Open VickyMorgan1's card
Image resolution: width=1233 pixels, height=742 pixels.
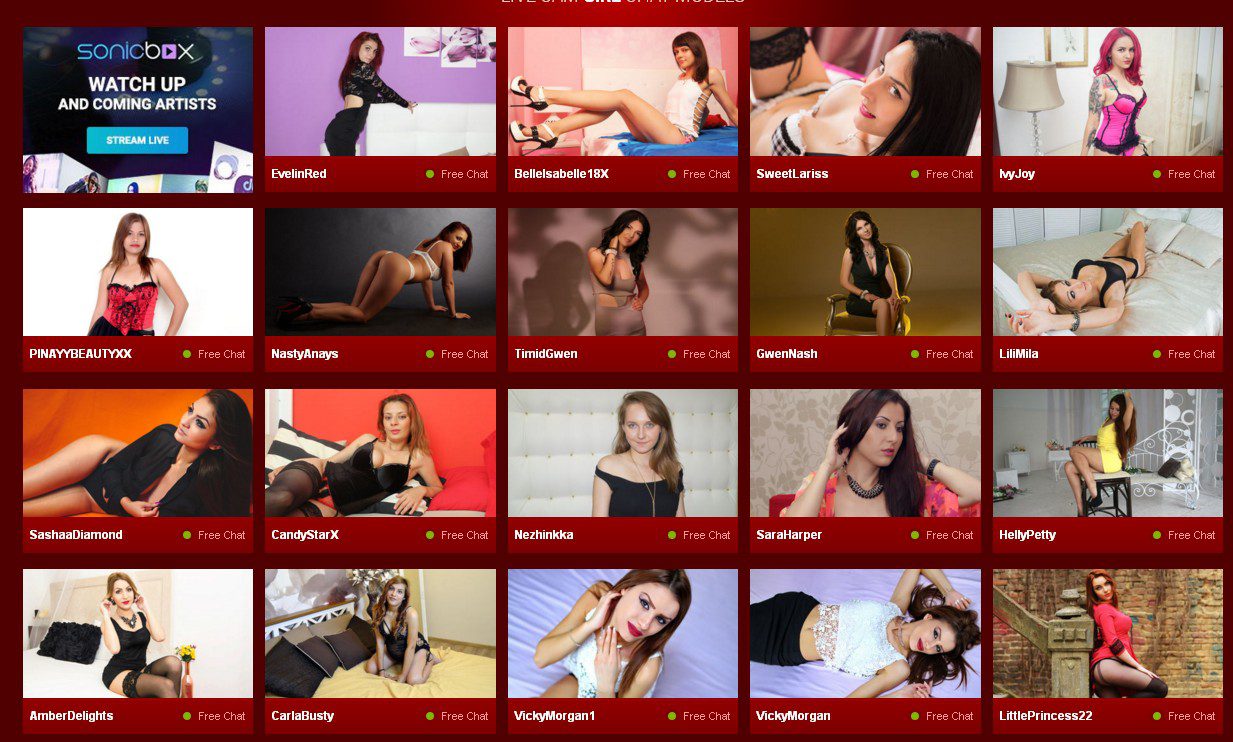(x=622, y=634)
